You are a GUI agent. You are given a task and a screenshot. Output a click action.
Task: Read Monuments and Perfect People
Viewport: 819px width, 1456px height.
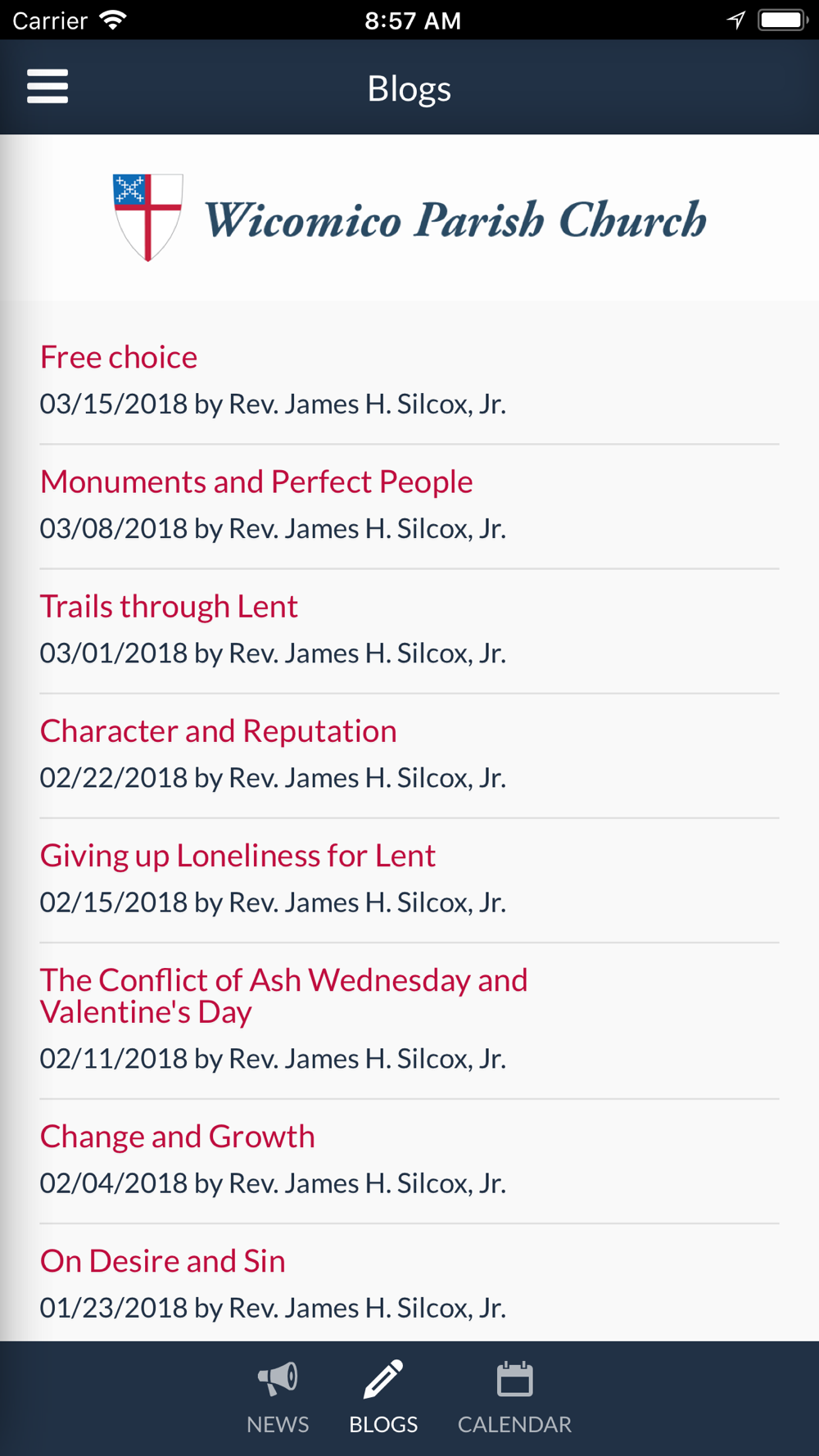point(409,506)
